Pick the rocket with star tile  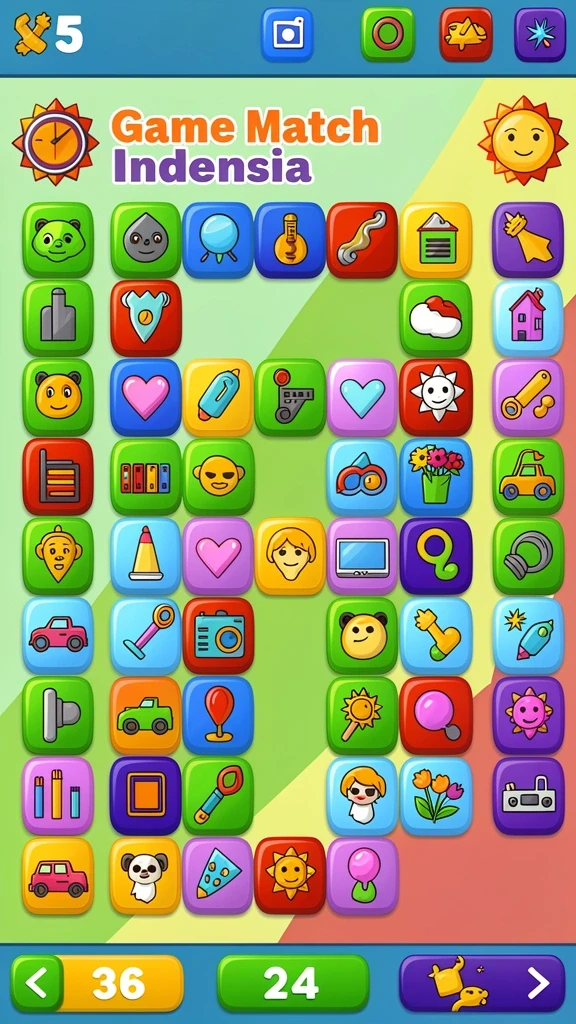[528, 635]
